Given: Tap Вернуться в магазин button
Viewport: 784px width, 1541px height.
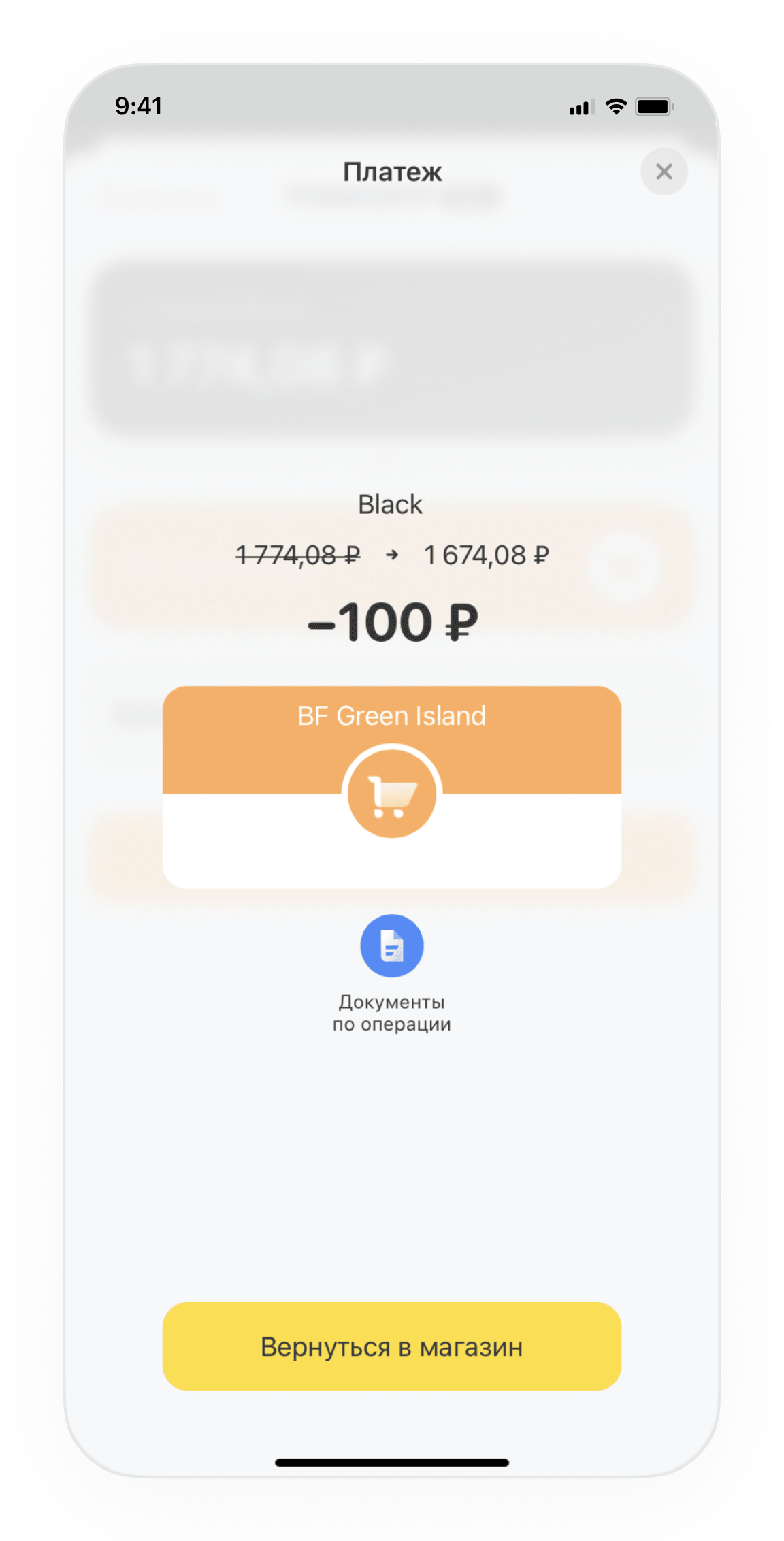Looking at the screenshot, I should [391, 1347].
